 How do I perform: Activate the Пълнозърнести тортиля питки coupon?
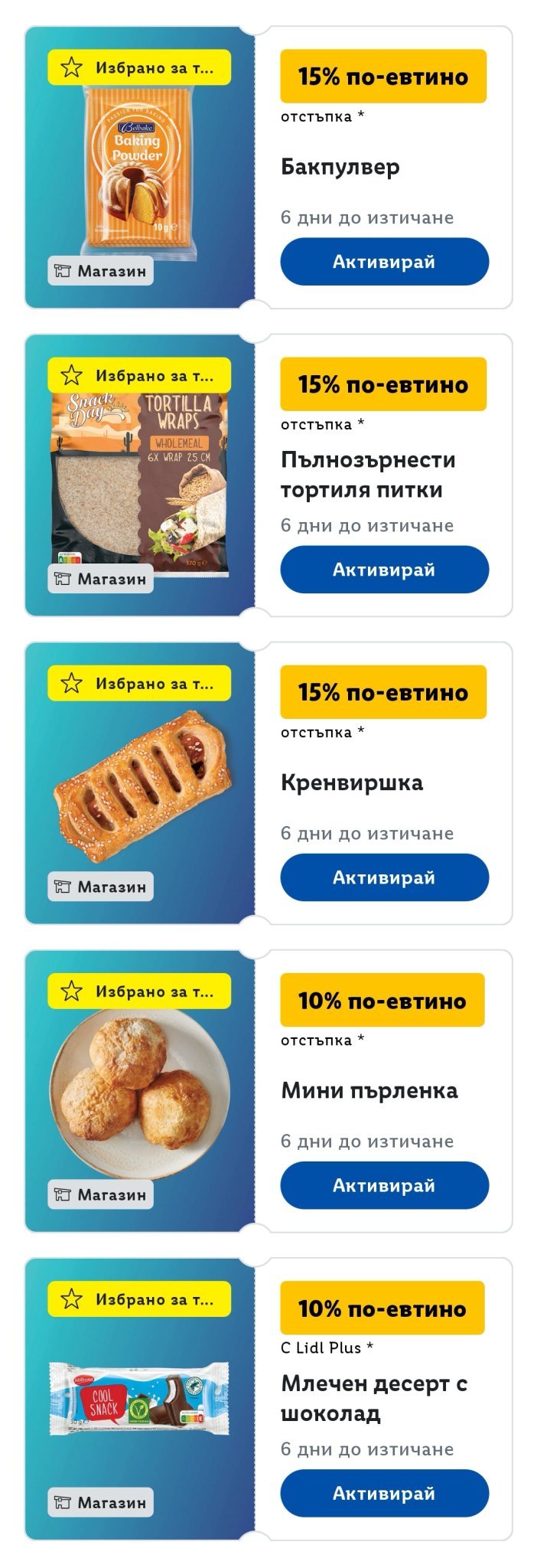click(384, 570)
